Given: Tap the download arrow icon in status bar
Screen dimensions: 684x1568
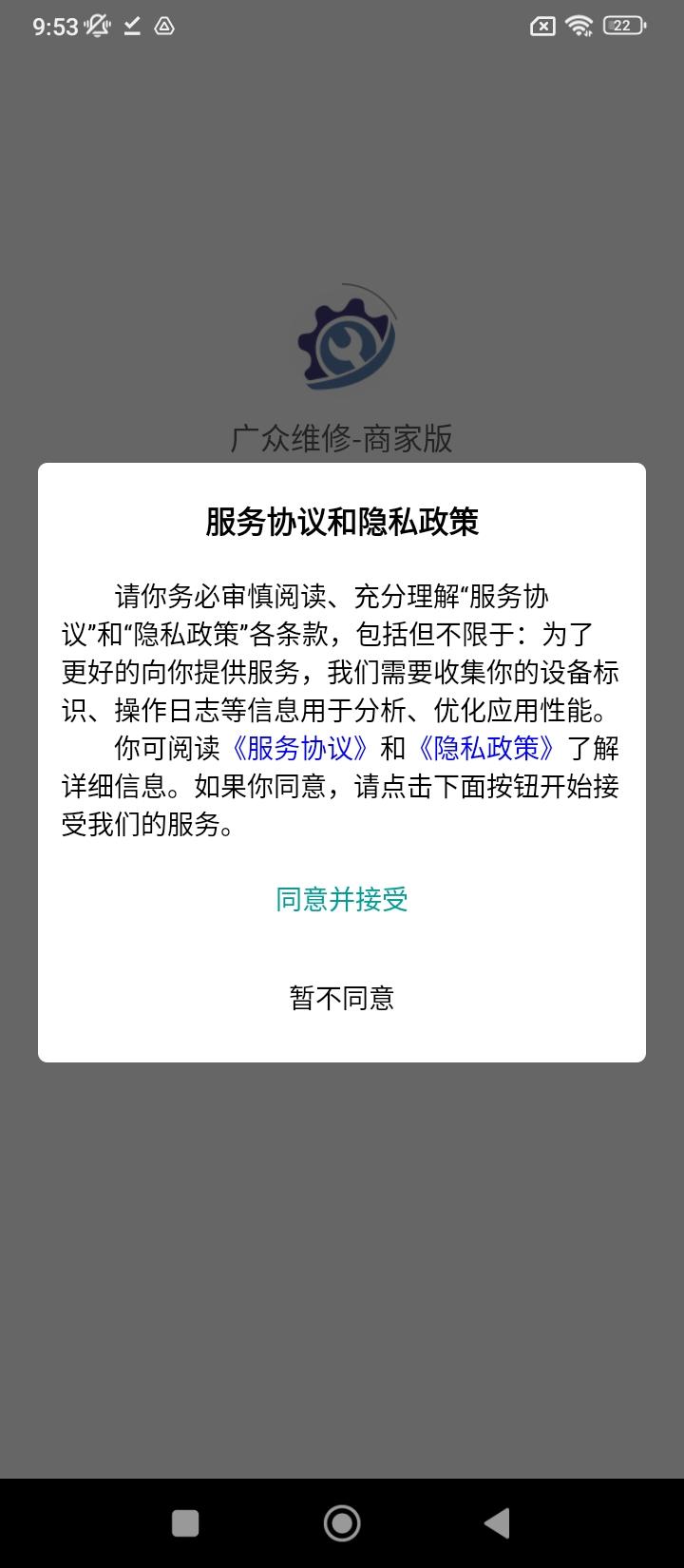Looking at the screenshot, I should [131, 26].
